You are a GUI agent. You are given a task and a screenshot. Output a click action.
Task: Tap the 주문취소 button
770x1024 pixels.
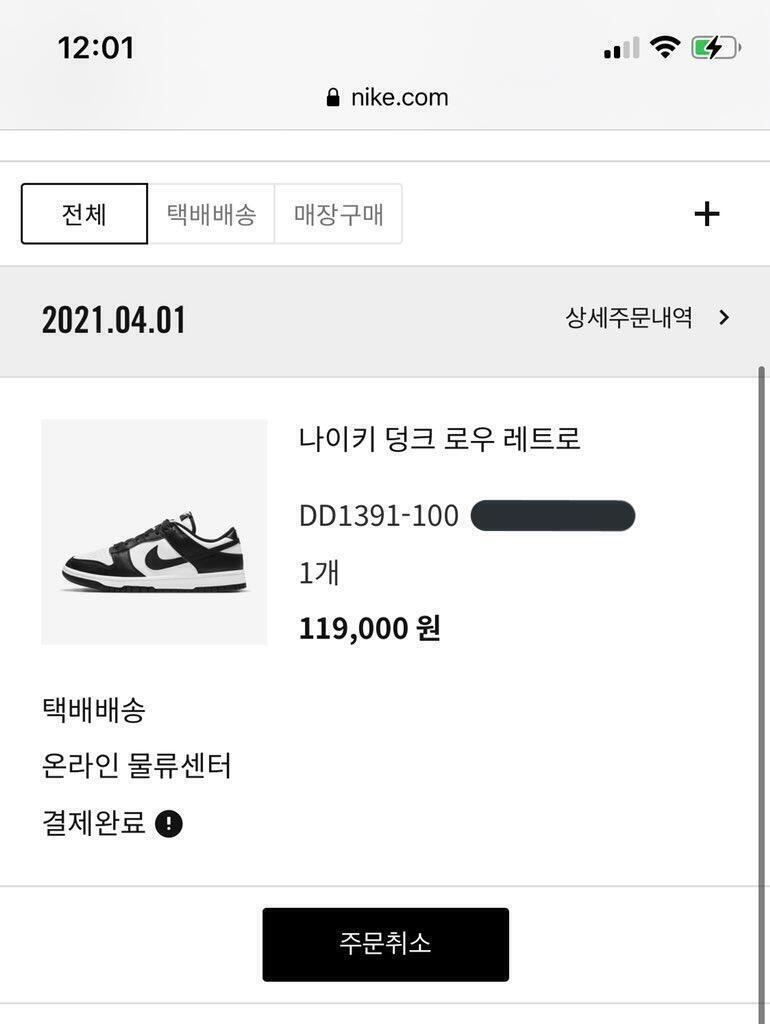[x=385, y=944]
